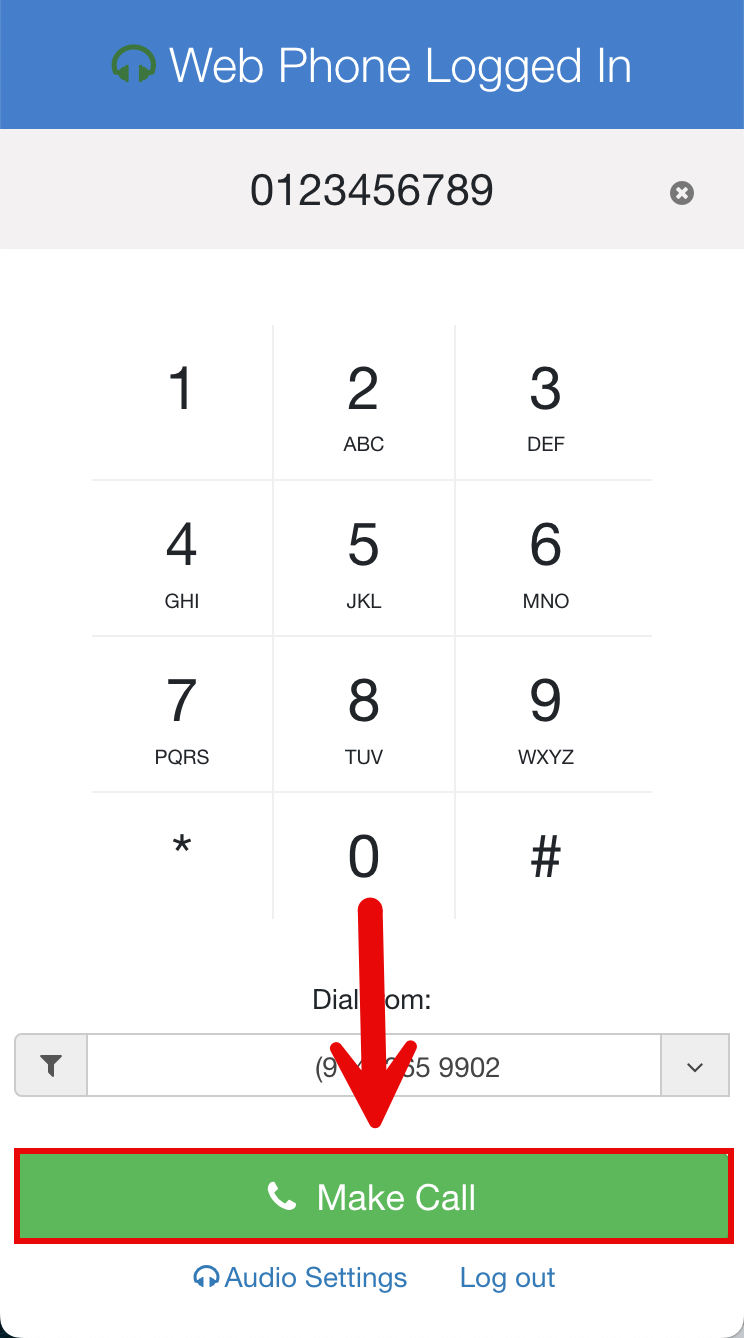
Task: Expand the Dial from number dropdown
Action: pos(695,1066)
